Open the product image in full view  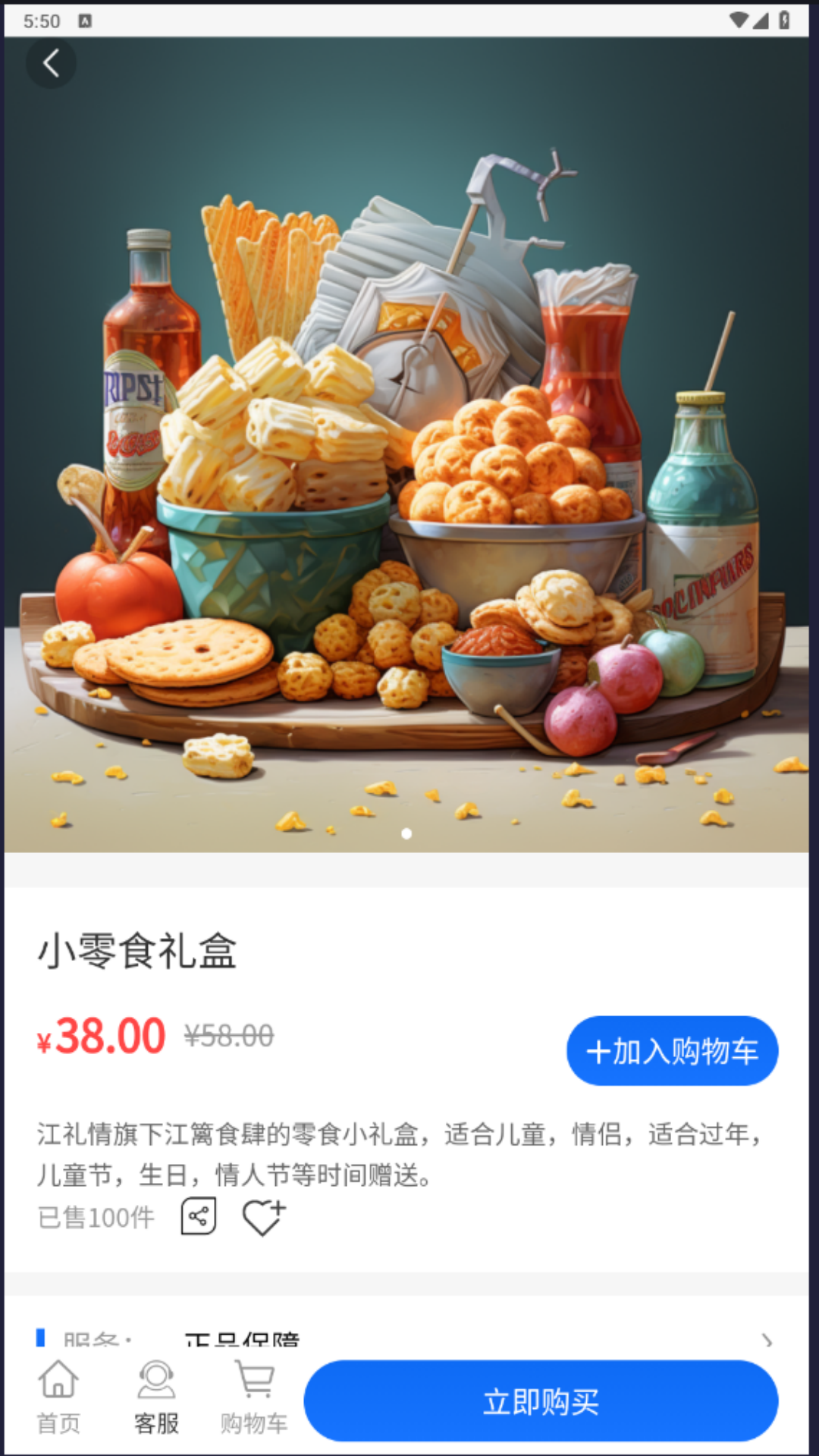coord(406,455)
